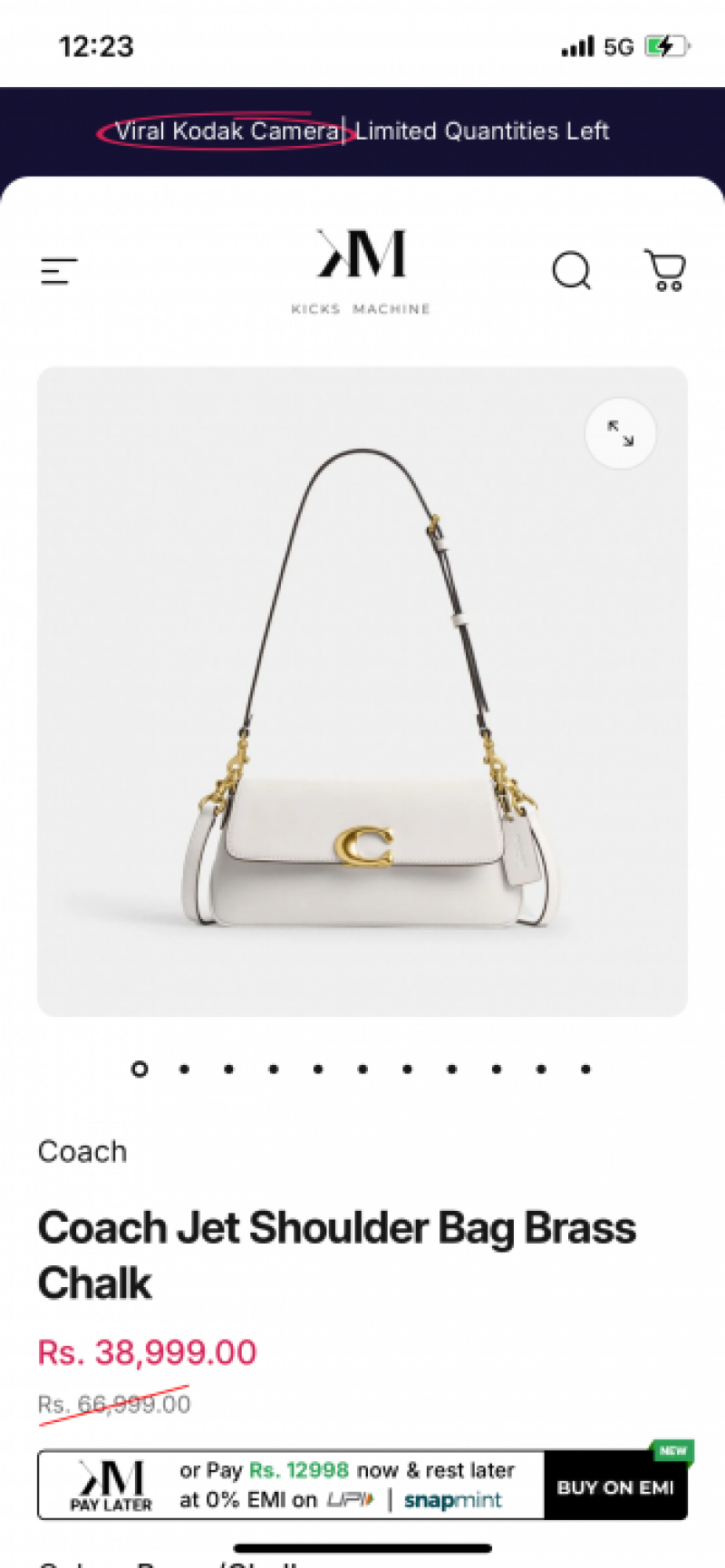725x1568 pixels.
Task: Expand the product image to fullscreen
Action: click(x=621, y=433)
